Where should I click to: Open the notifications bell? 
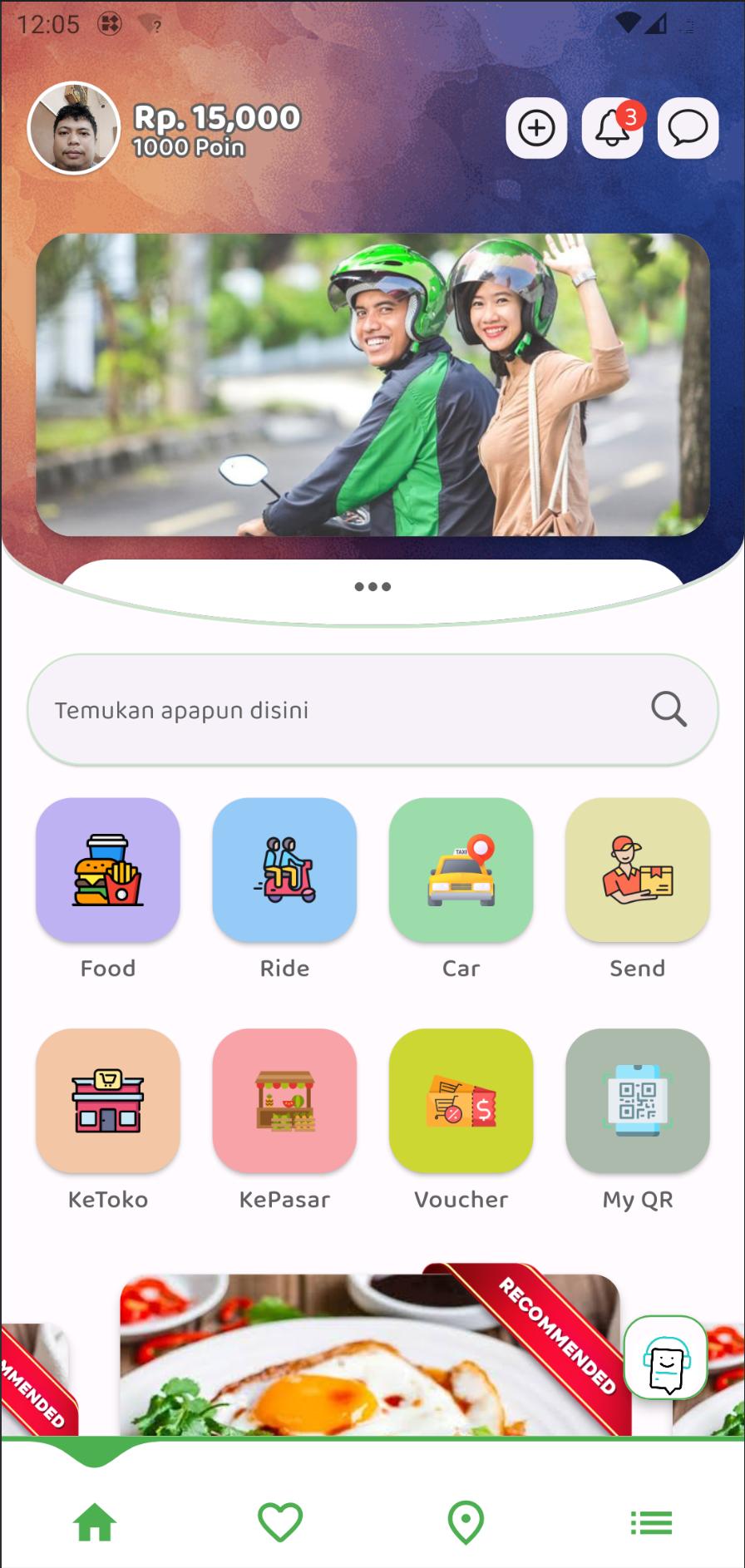point(613,128)
